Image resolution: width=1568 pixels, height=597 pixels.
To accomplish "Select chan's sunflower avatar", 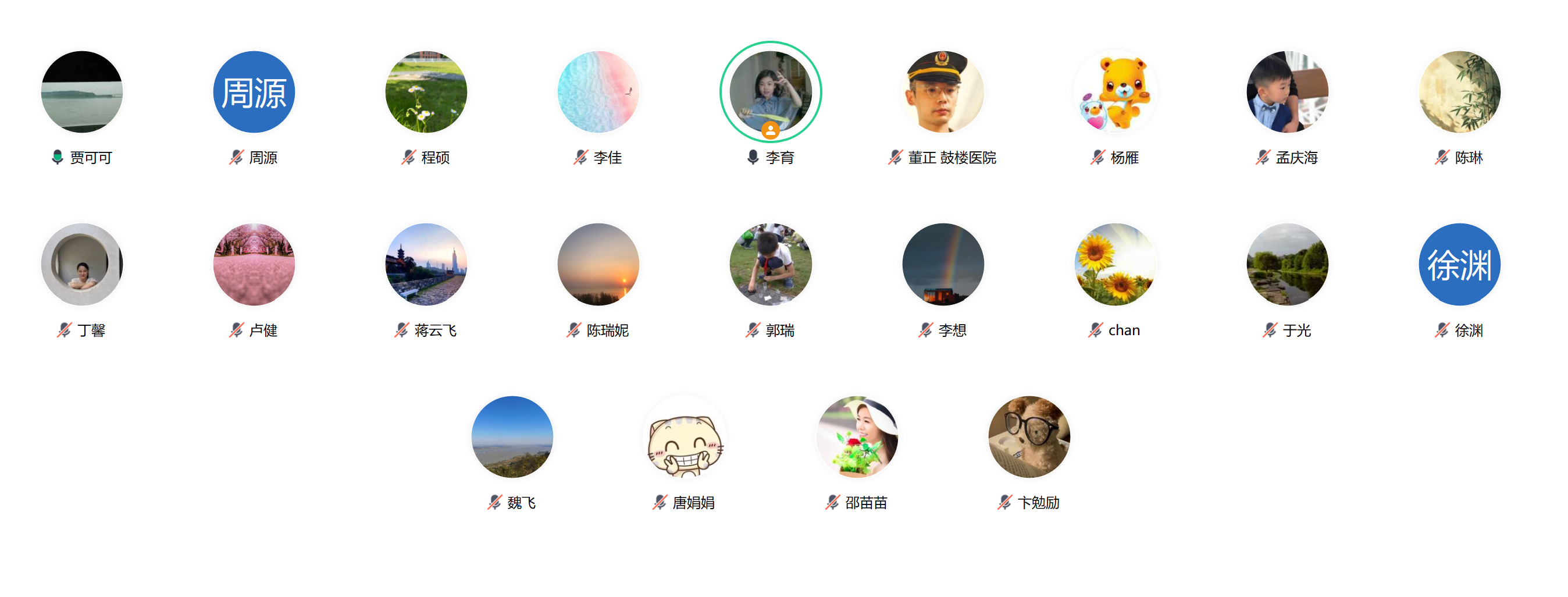I will tap(1115, 264).
